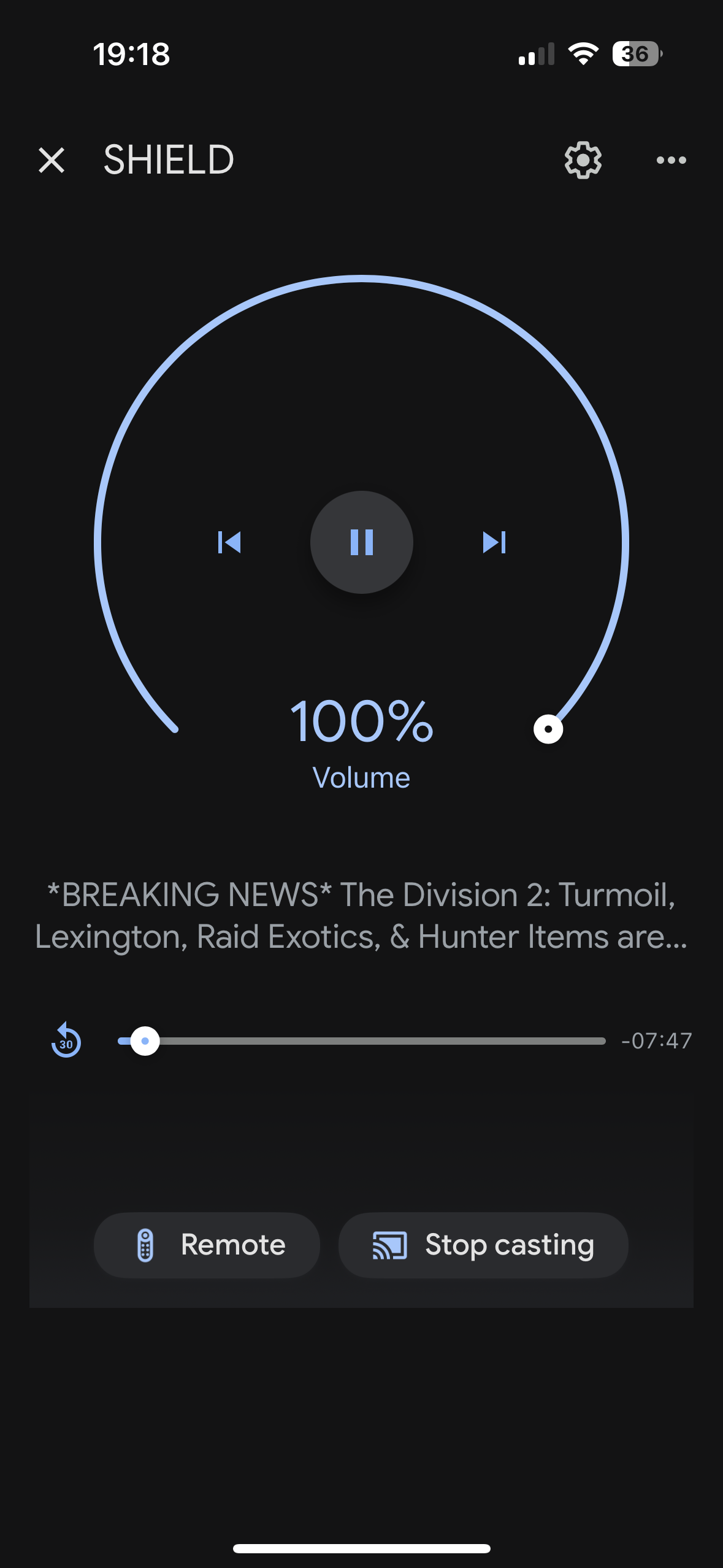Close the SHIELD device screen
The image size is (723, 1568).
[52, 161]
